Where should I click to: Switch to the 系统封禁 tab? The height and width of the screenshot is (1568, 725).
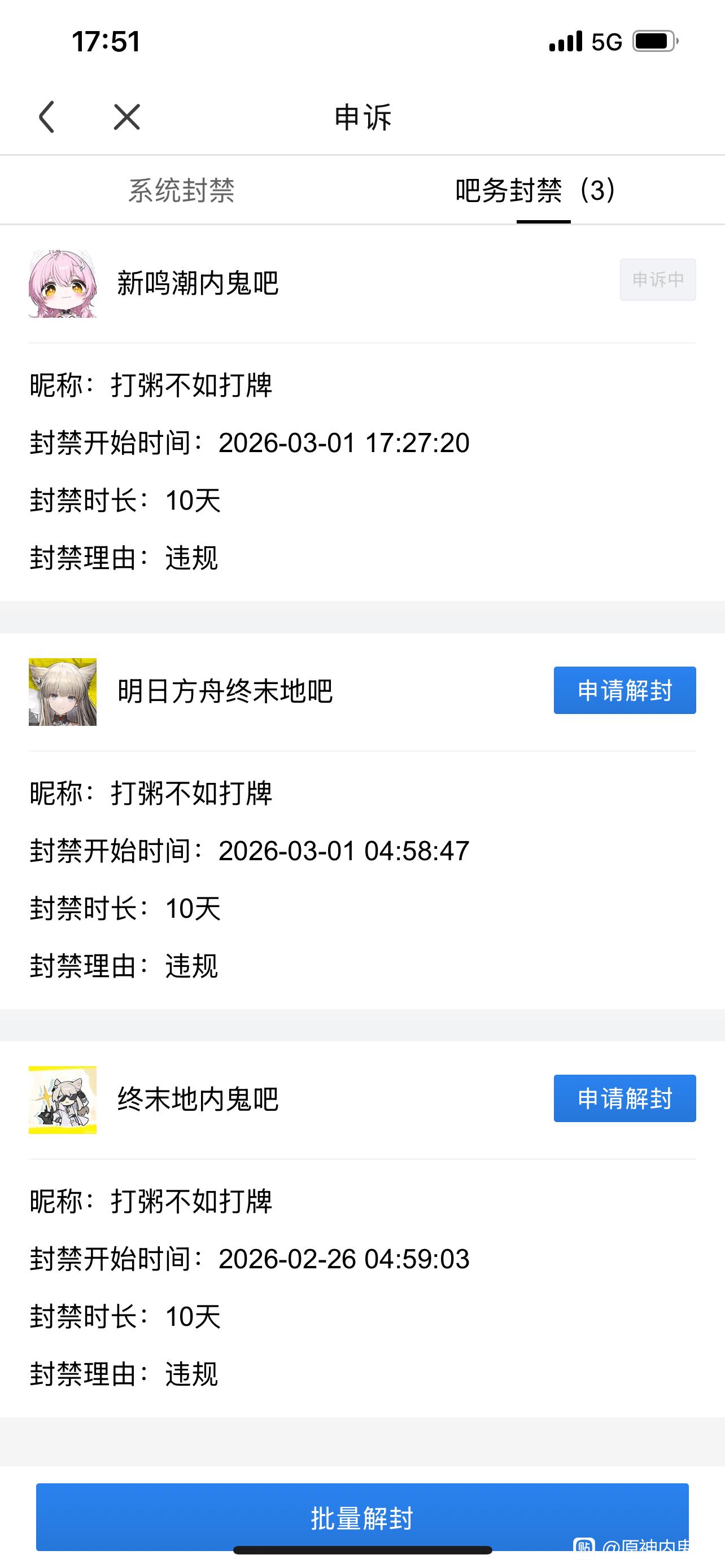pos(181,191)
